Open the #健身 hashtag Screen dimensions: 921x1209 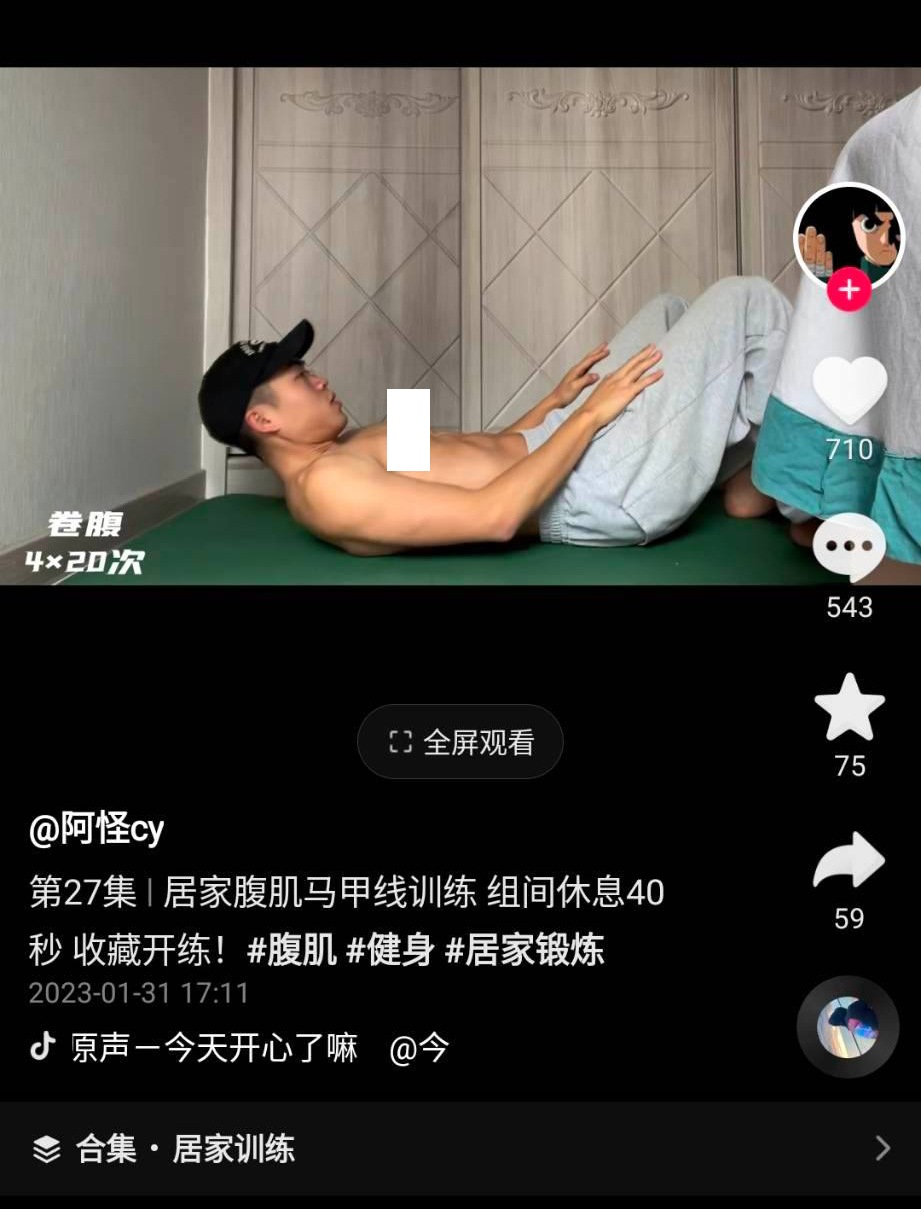390,949
